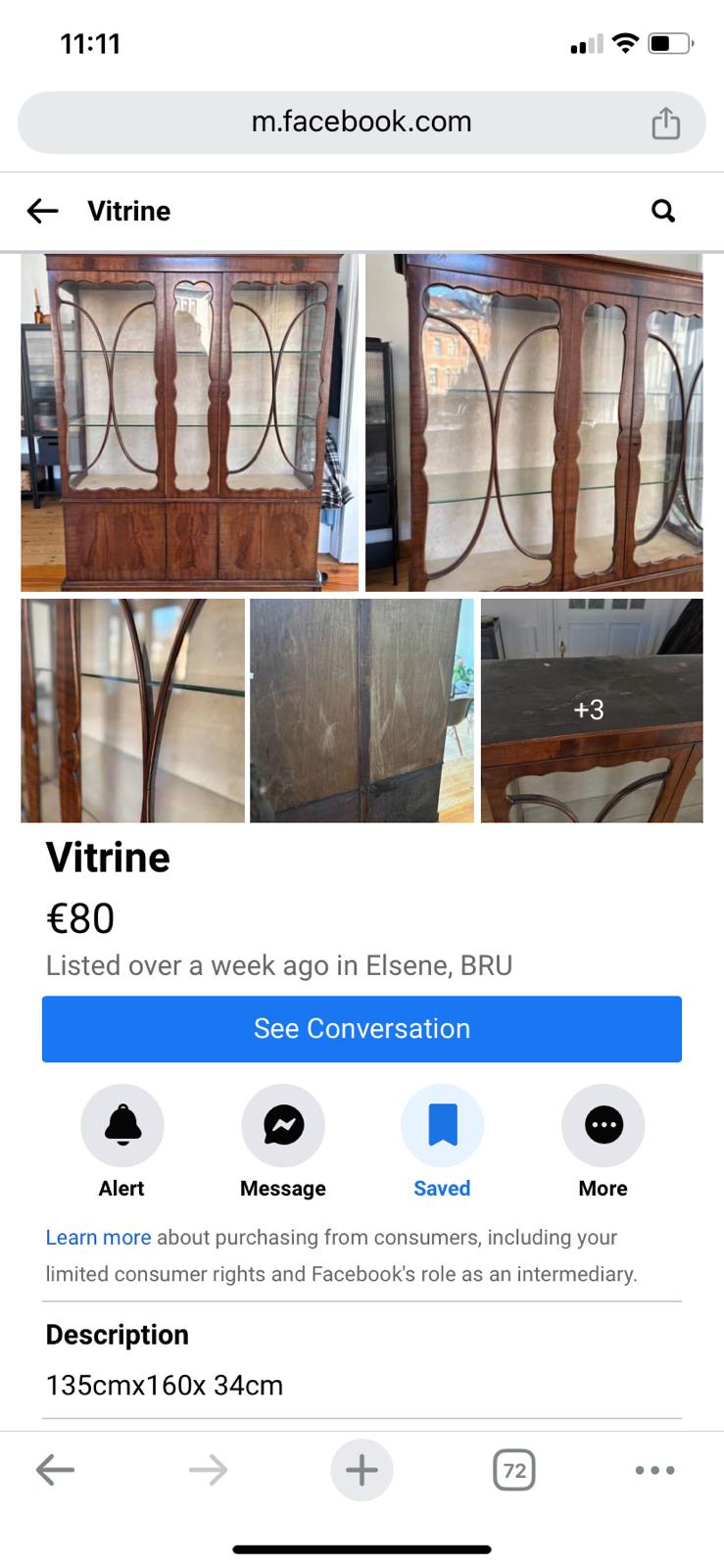Image resolution: width=724 pixels, height=1568 pixels.
Task: Message the seller via Messenger button
Action: [x=283, y=1125]
